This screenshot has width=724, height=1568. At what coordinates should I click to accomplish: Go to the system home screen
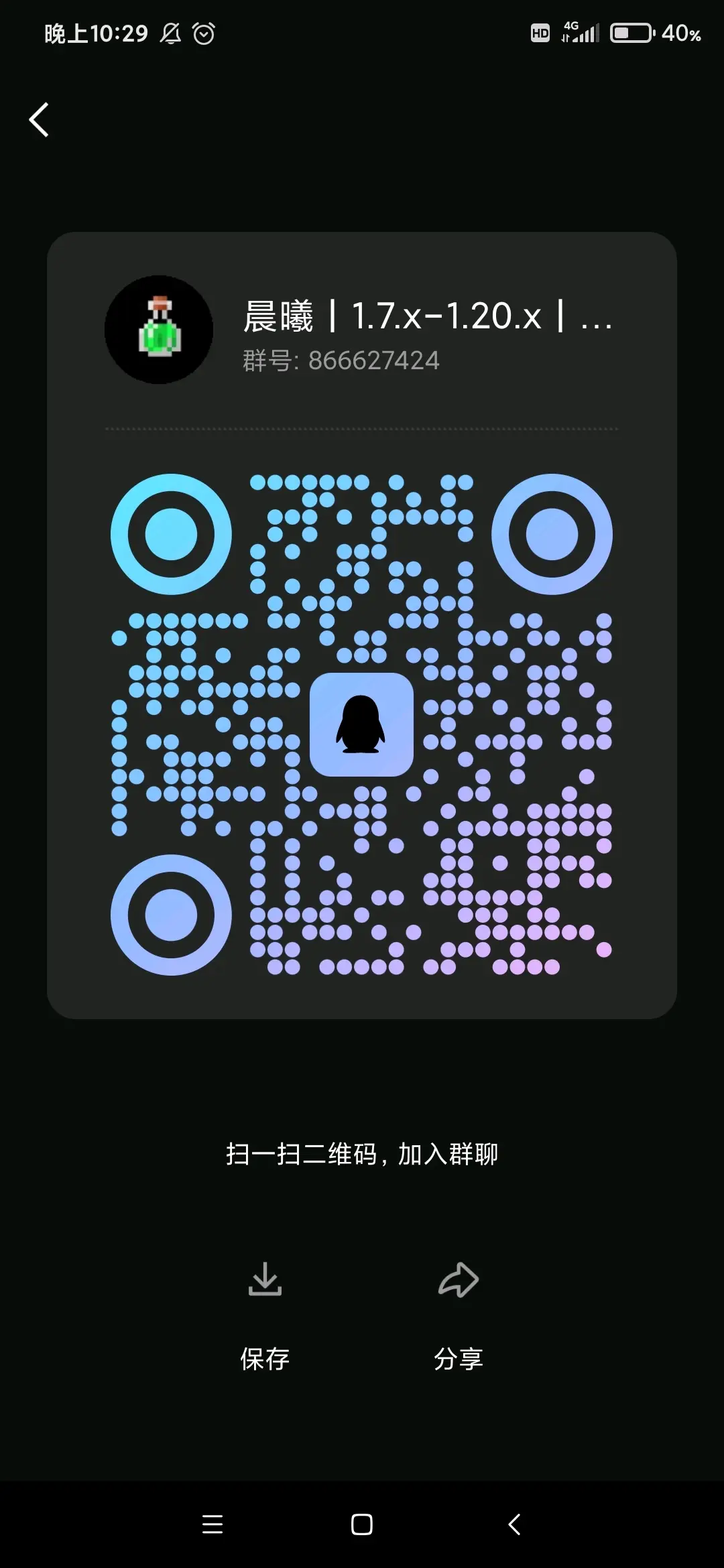[362, 1524]
